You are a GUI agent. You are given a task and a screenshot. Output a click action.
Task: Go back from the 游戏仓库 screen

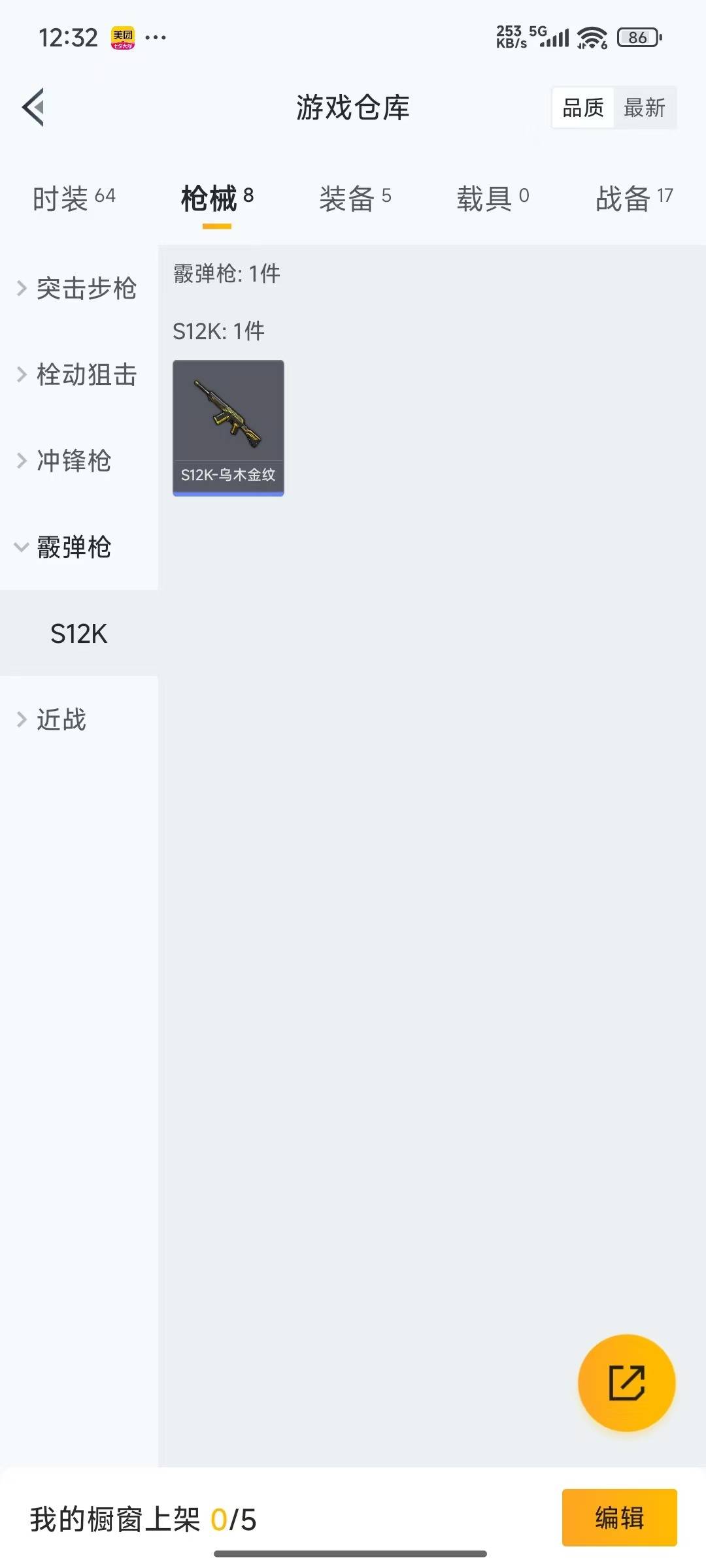coord(34,107)
